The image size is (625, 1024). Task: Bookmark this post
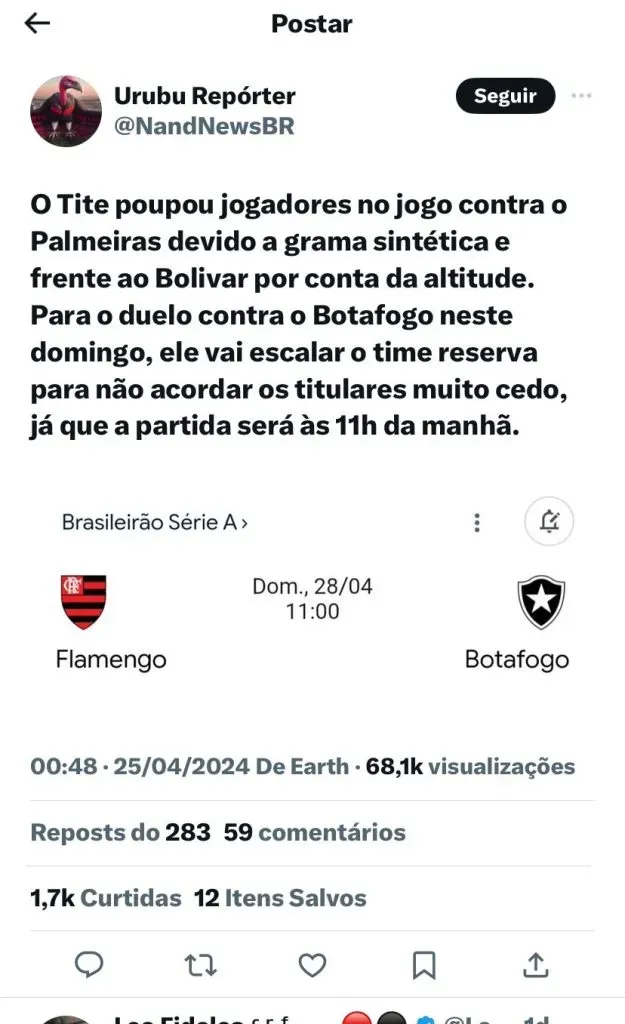(x=424, y=964)
